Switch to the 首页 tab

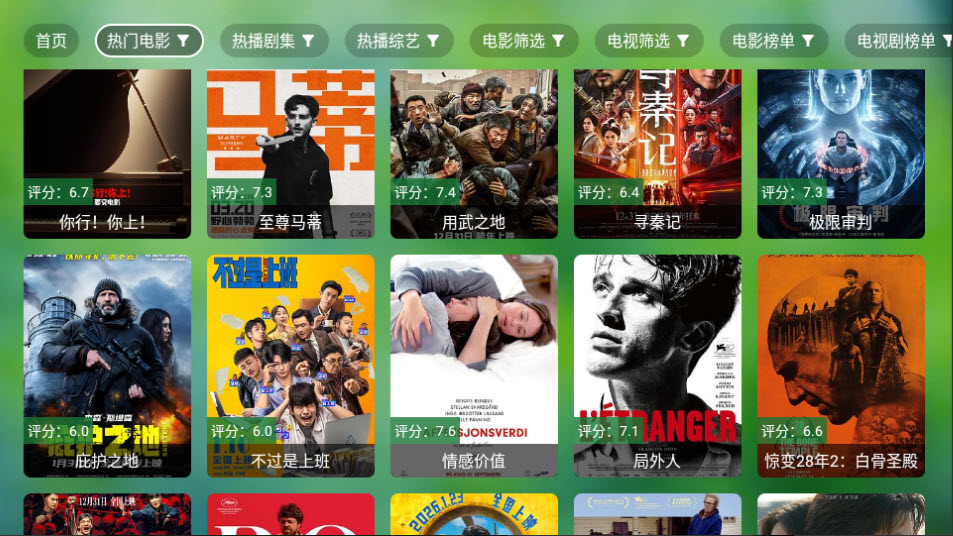point(51,41)
